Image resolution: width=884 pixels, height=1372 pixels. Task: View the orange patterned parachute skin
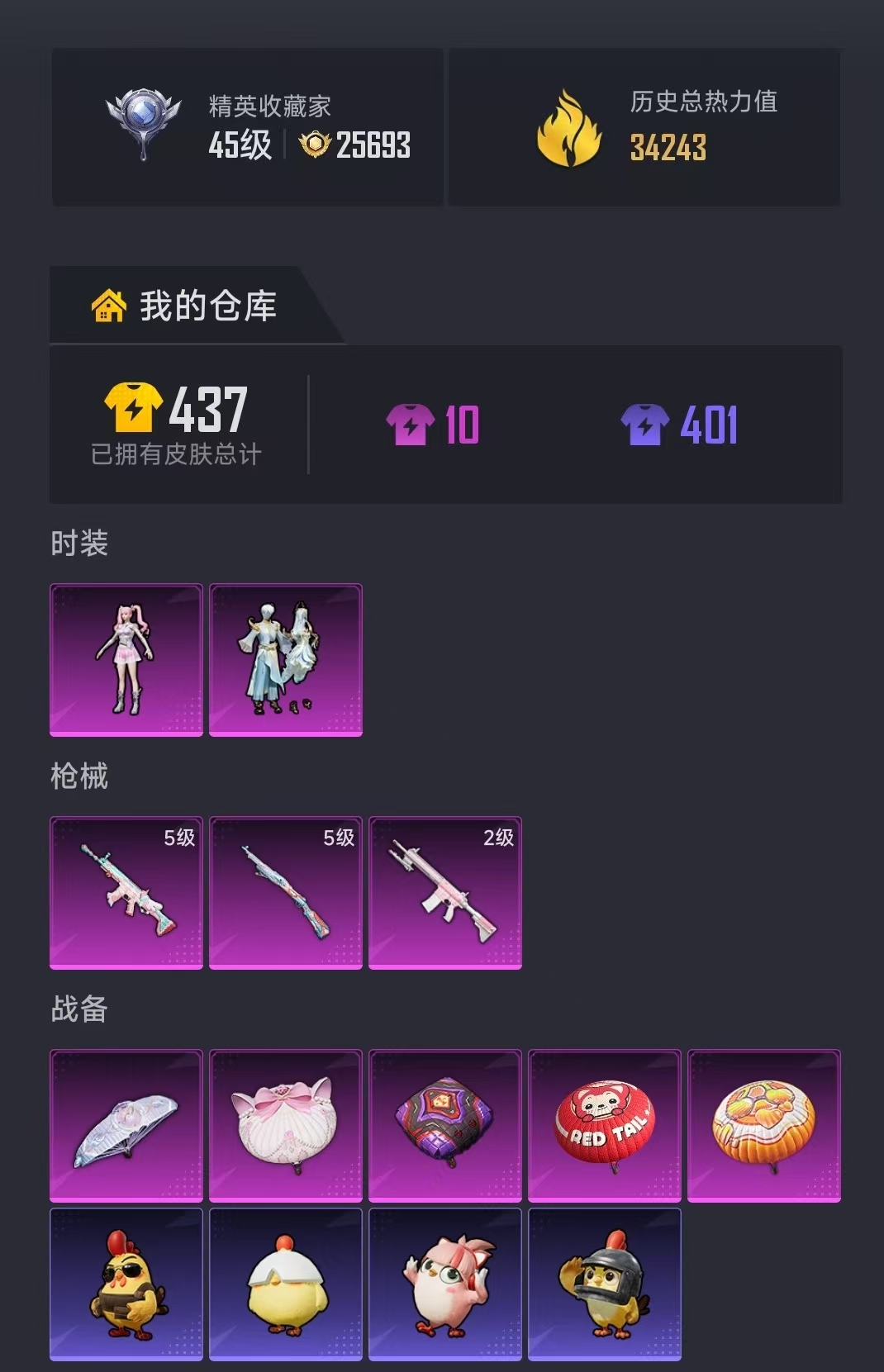coord(763,1125)
